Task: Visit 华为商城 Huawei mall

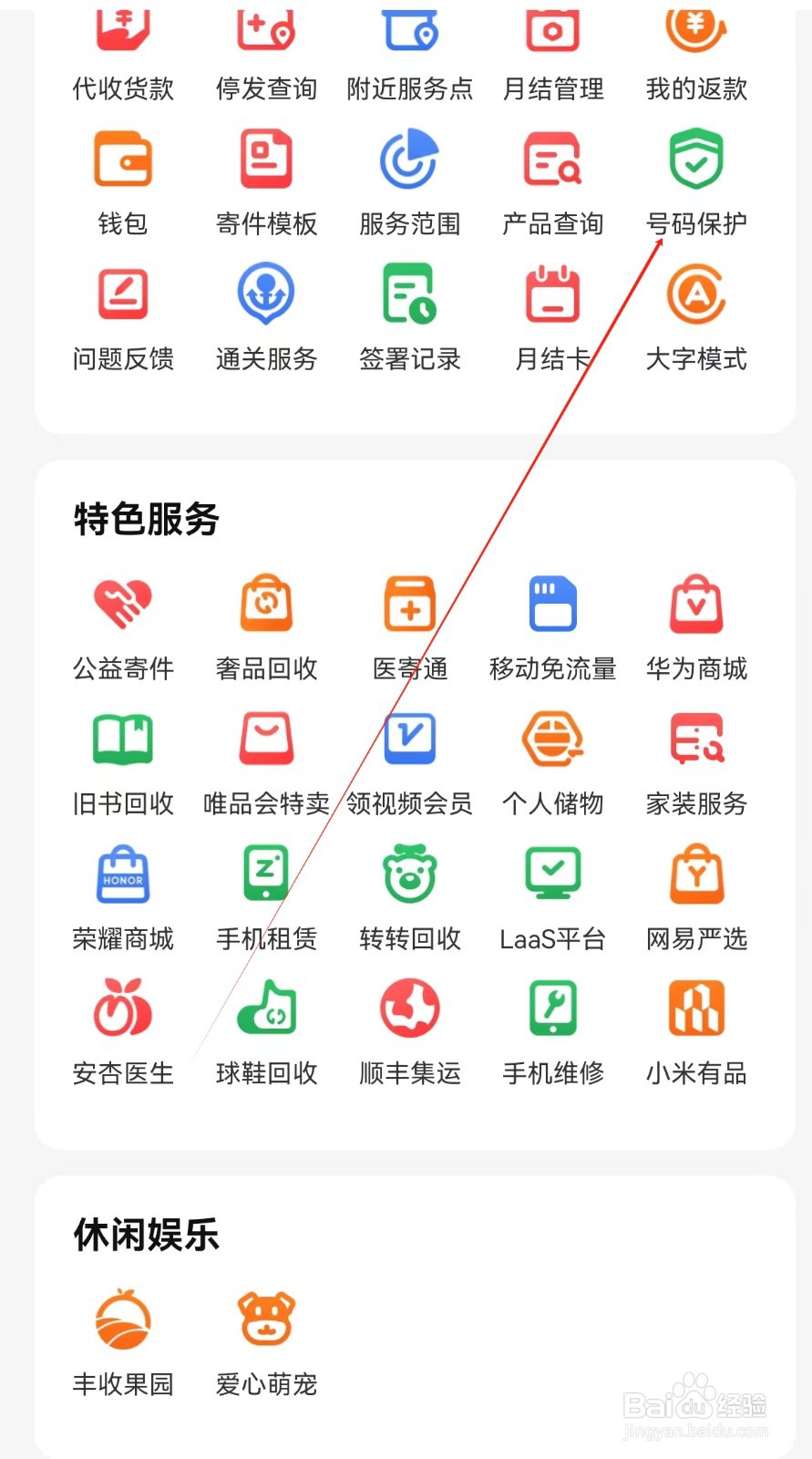Action: click(x=695, y=627)
